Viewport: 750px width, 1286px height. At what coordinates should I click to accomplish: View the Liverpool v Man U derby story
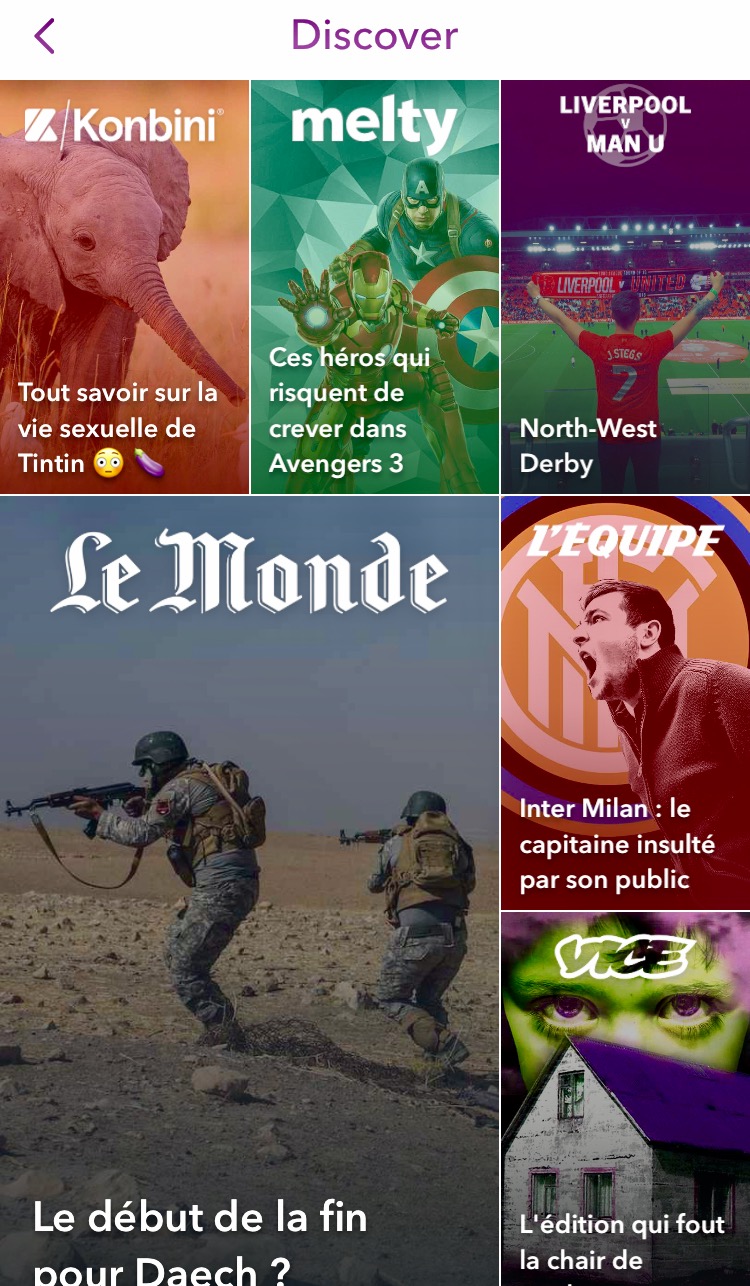click(x=625, y=288)
